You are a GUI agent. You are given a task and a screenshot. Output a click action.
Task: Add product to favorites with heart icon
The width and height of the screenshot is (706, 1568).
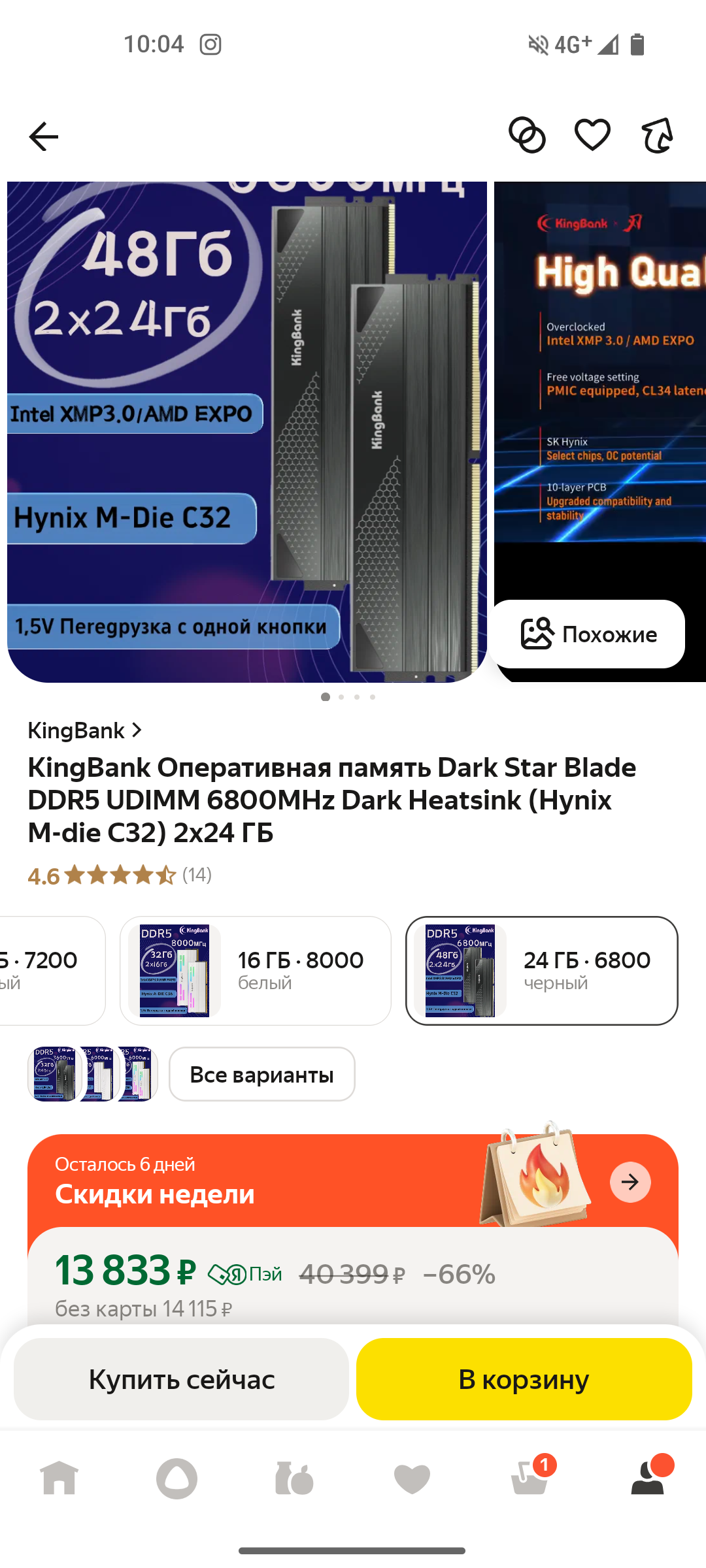(x=592, y=135)
